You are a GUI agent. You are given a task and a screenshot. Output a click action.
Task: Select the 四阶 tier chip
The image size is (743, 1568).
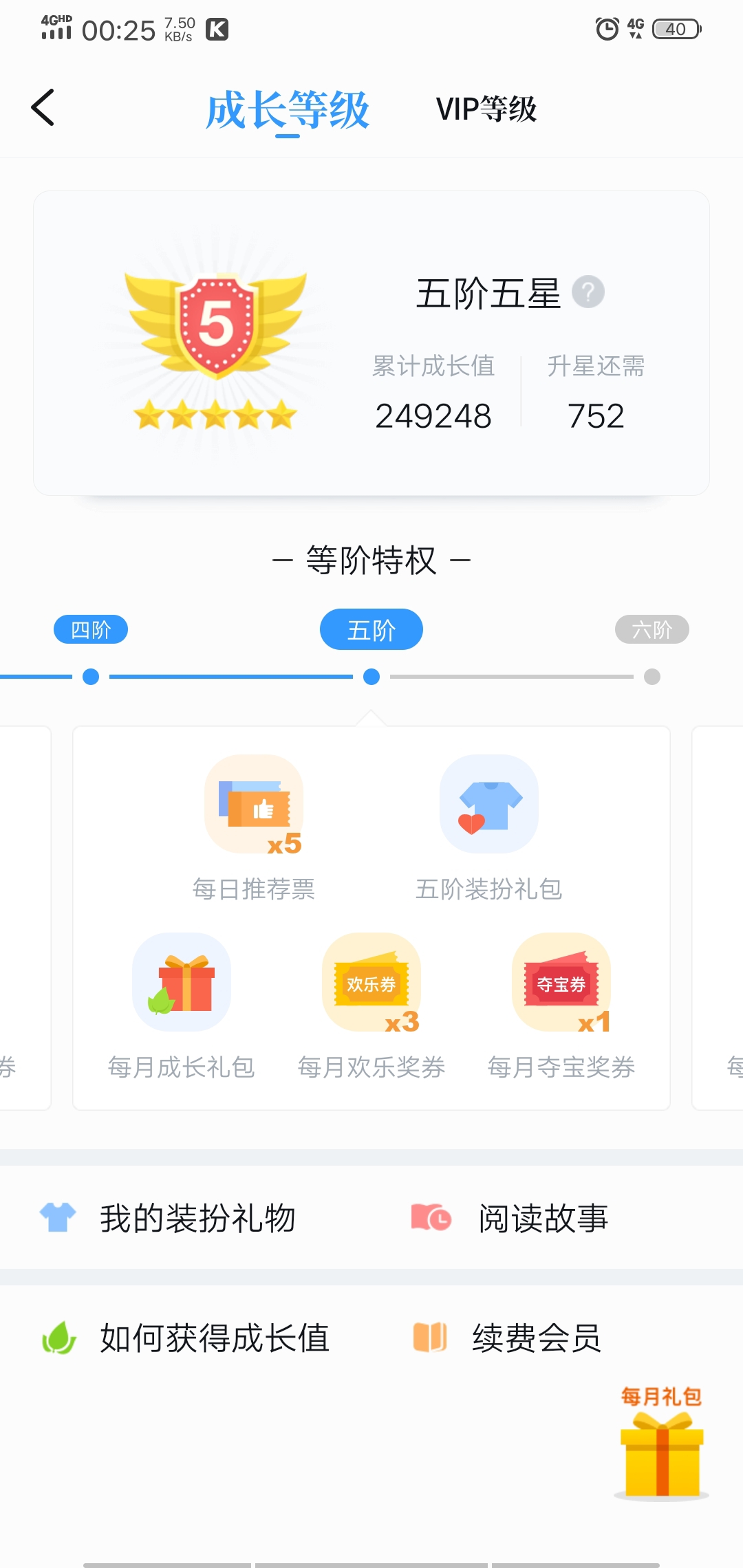pyautogui.click(x=91, y=629)
